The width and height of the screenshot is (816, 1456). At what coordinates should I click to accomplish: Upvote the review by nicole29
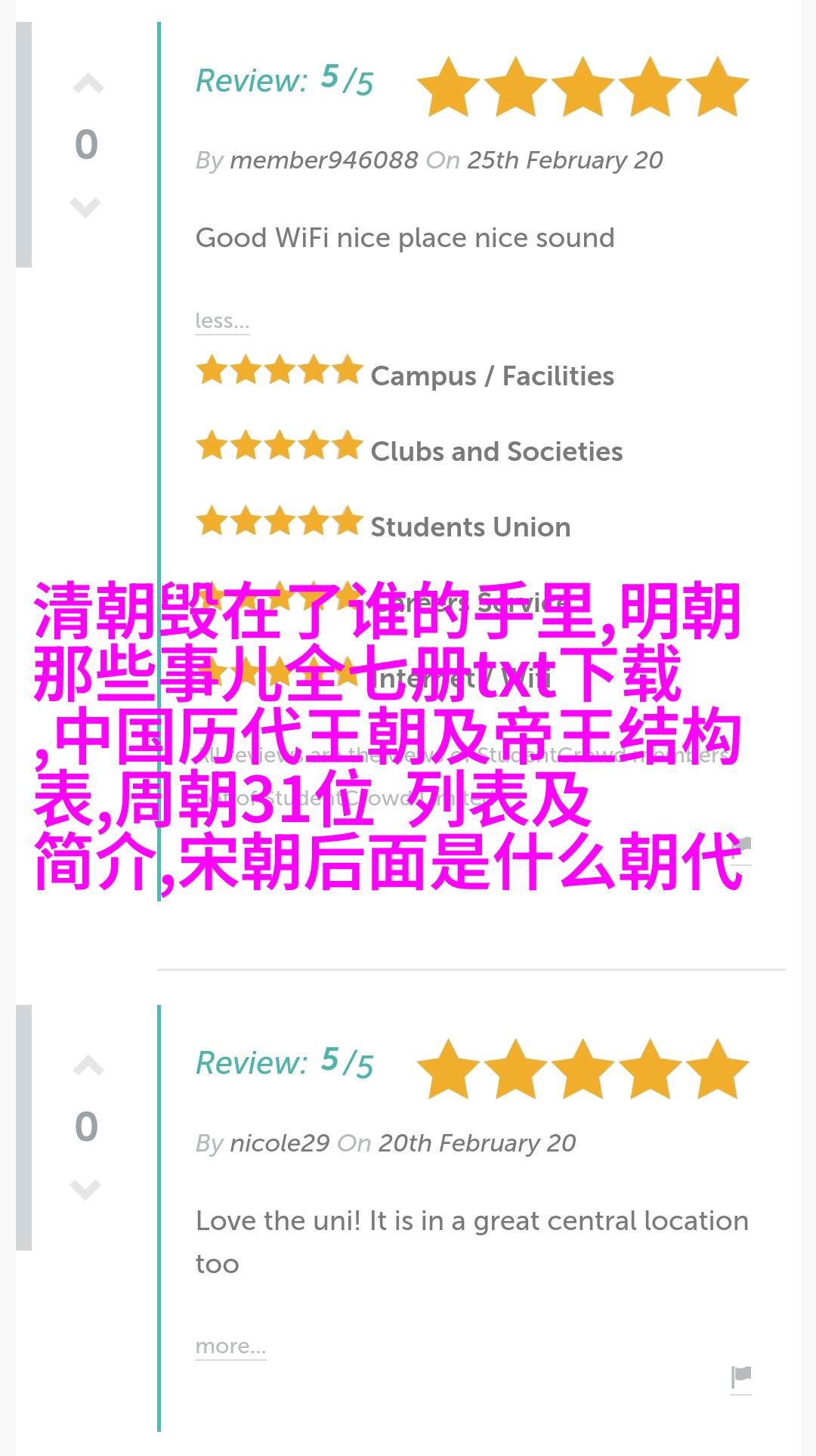click(x=88, y=1067)
